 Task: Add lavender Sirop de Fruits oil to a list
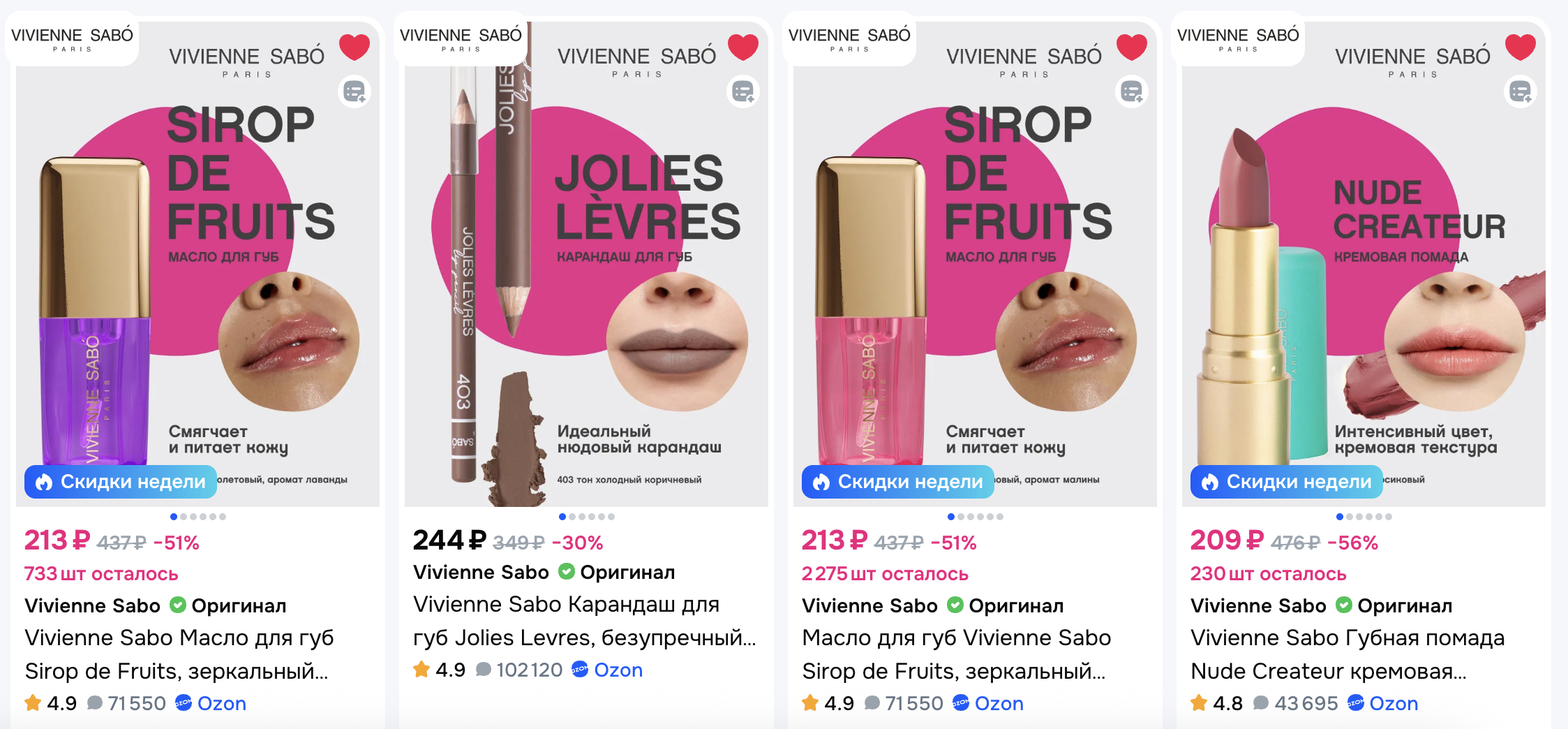click(x=354, y=91)
